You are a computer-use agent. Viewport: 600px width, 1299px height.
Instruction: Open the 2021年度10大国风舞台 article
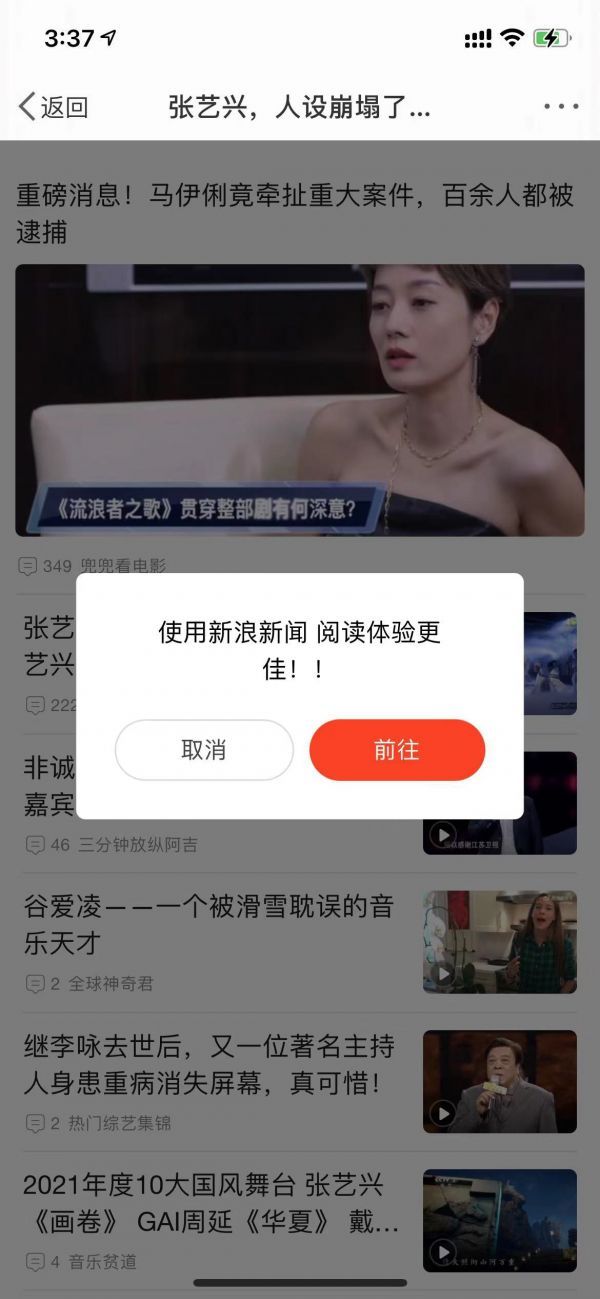pyautogui.click(x=209, y=1204)
